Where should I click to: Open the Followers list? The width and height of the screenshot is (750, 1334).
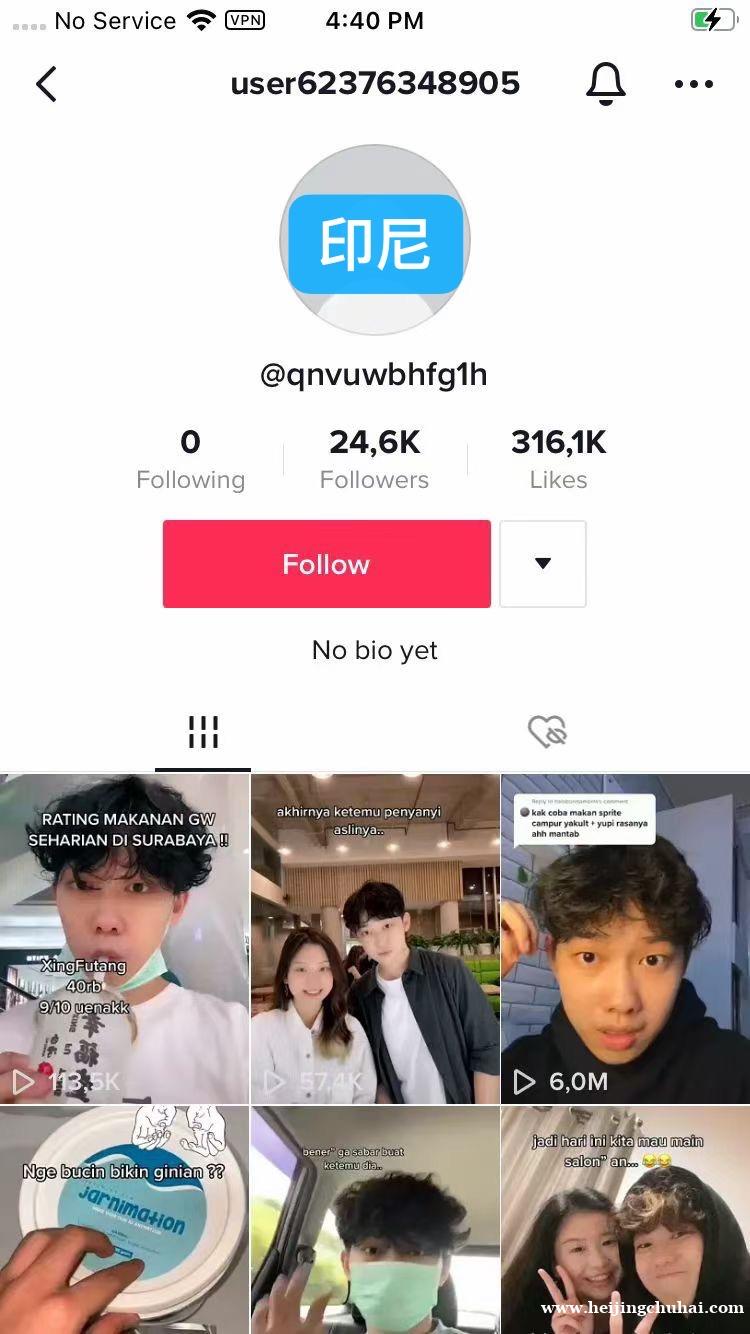click(x=374, y=459)
